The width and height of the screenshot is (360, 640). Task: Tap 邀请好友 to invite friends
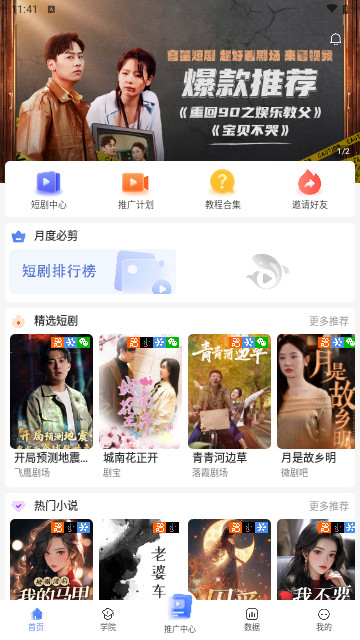[309, 190]
